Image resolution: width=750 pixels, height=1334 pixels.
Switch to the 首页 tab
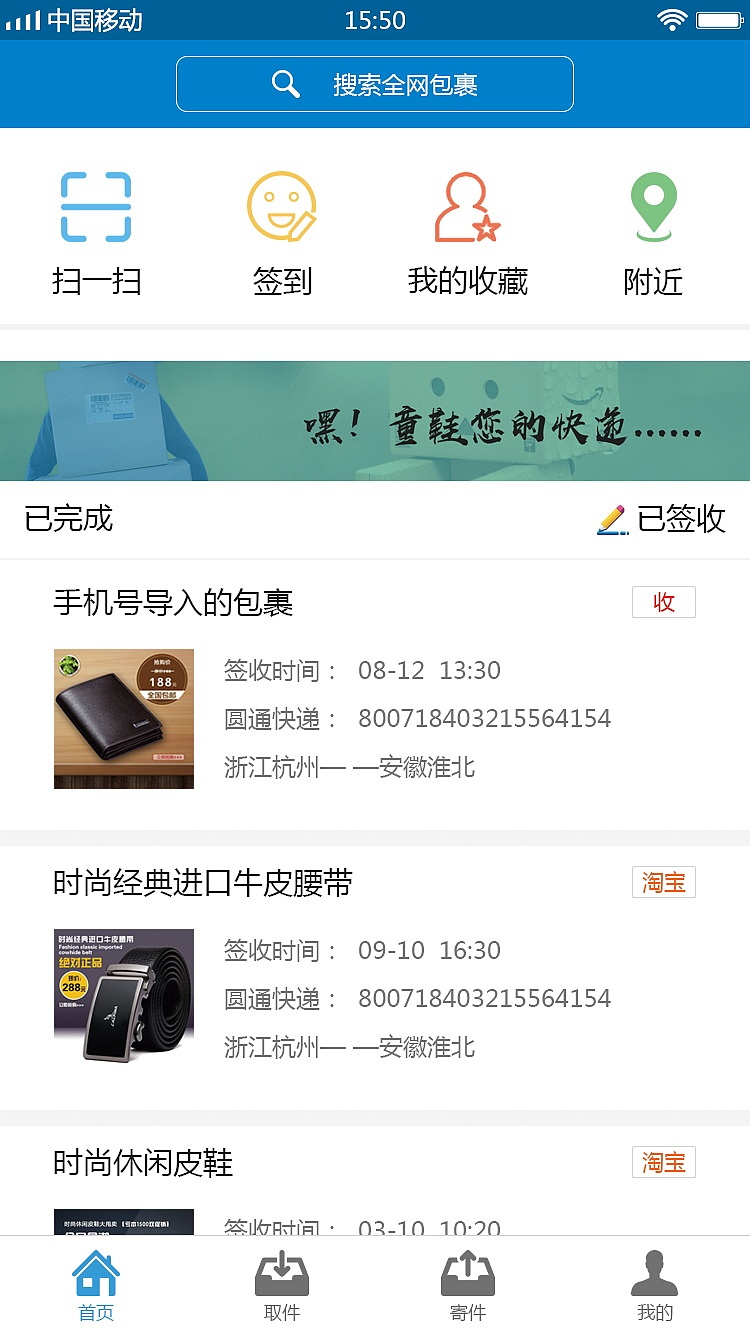(x=96, y=1286)
